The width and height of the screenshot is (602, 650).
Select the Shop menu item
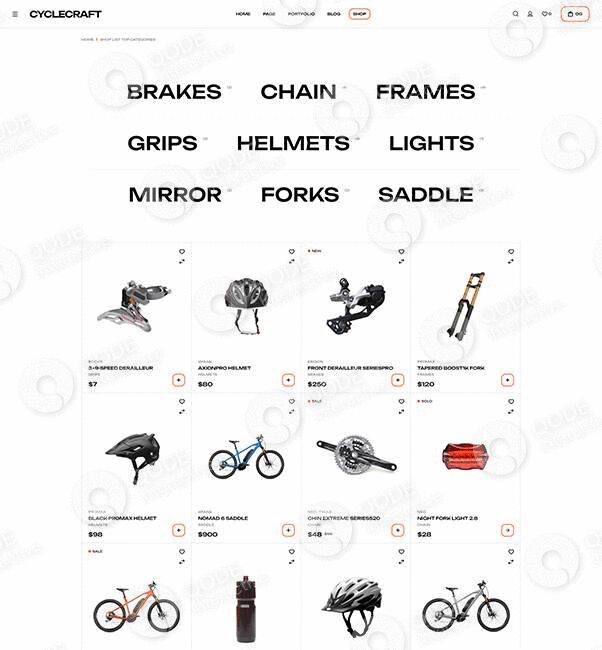click(360, 14)
